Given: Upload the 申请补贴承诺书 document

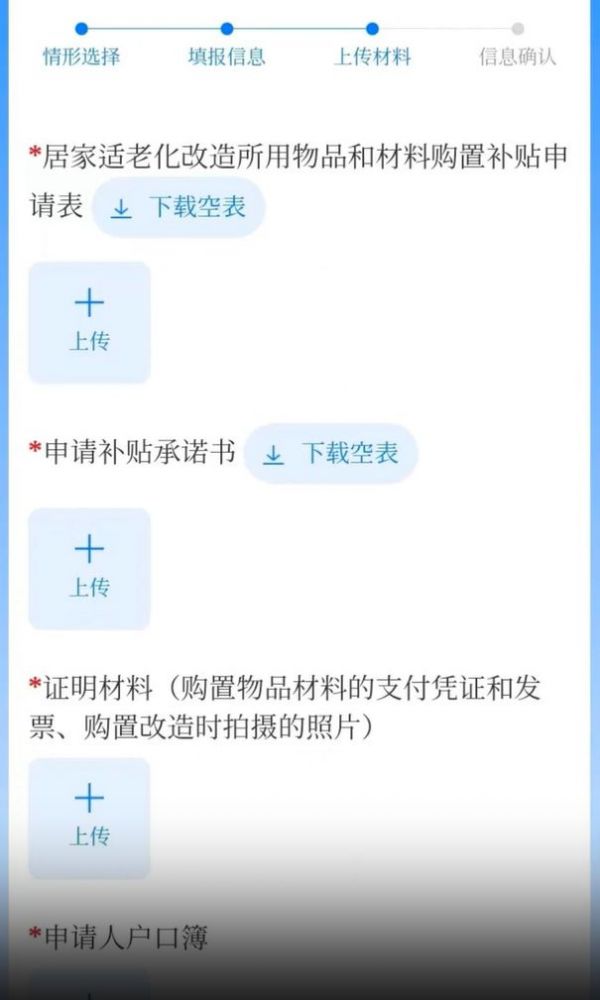Looking at the screenshot, I should click(89, 568).
